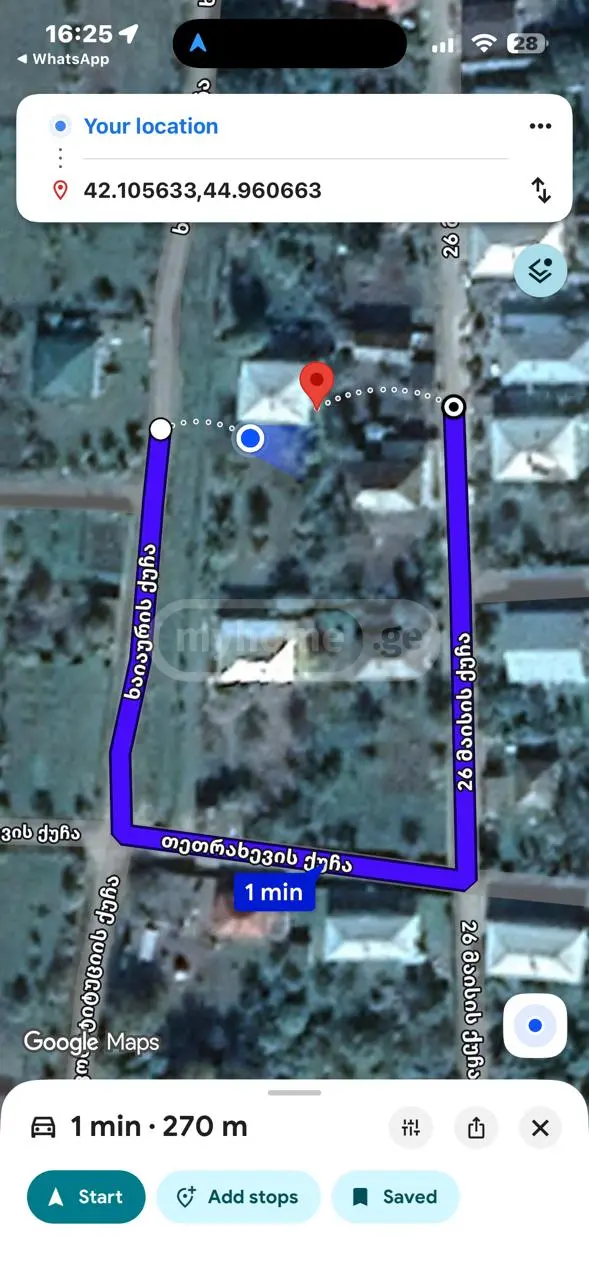Open the three-dot overflow menu
This screenshot has height=1280, width=589.
click(540, 126)
